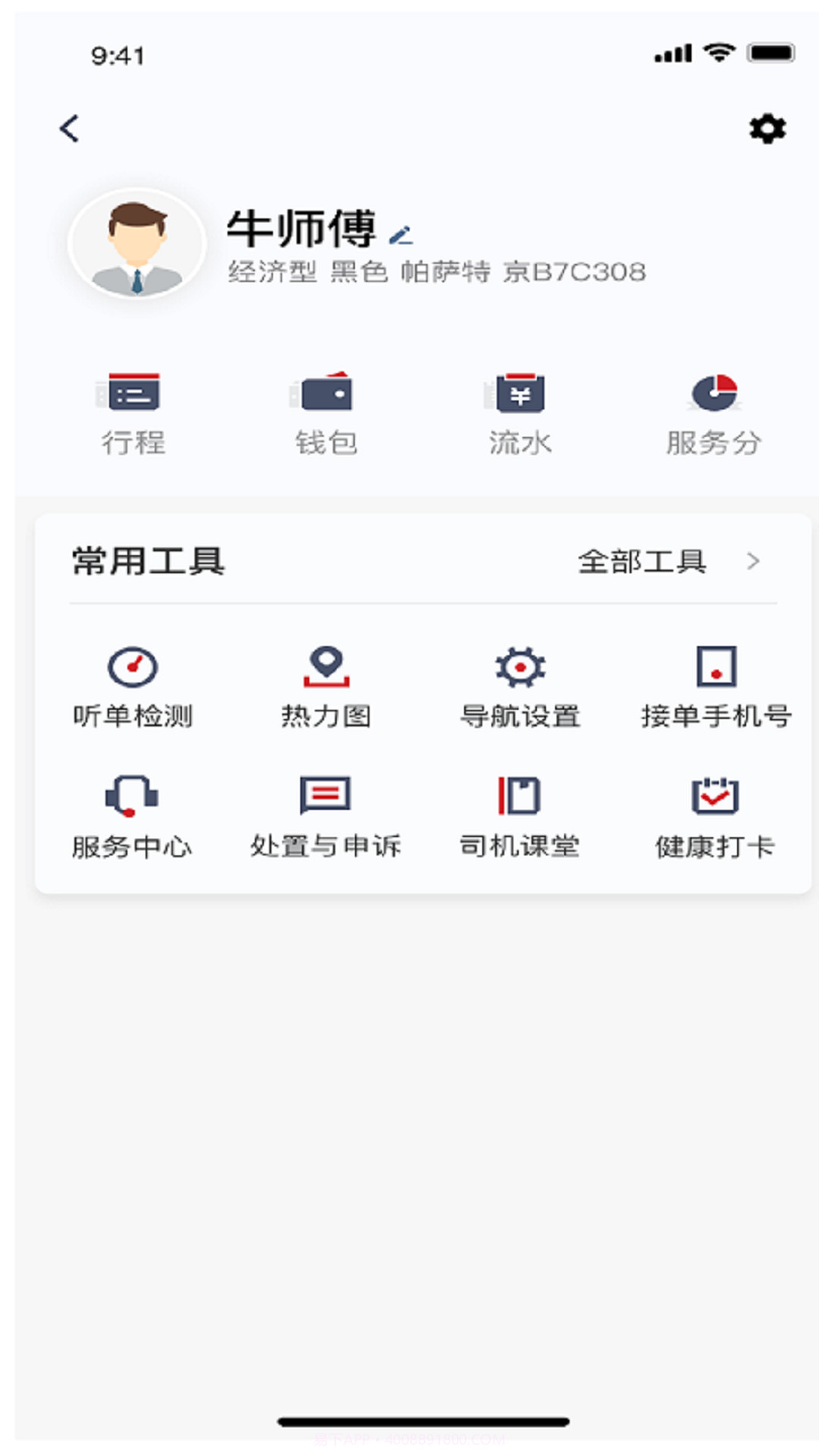Image resolution: width=819 pixels, height=1456 pixels.
Task: Tap the back arrow to go back
Action: [70, 128]
